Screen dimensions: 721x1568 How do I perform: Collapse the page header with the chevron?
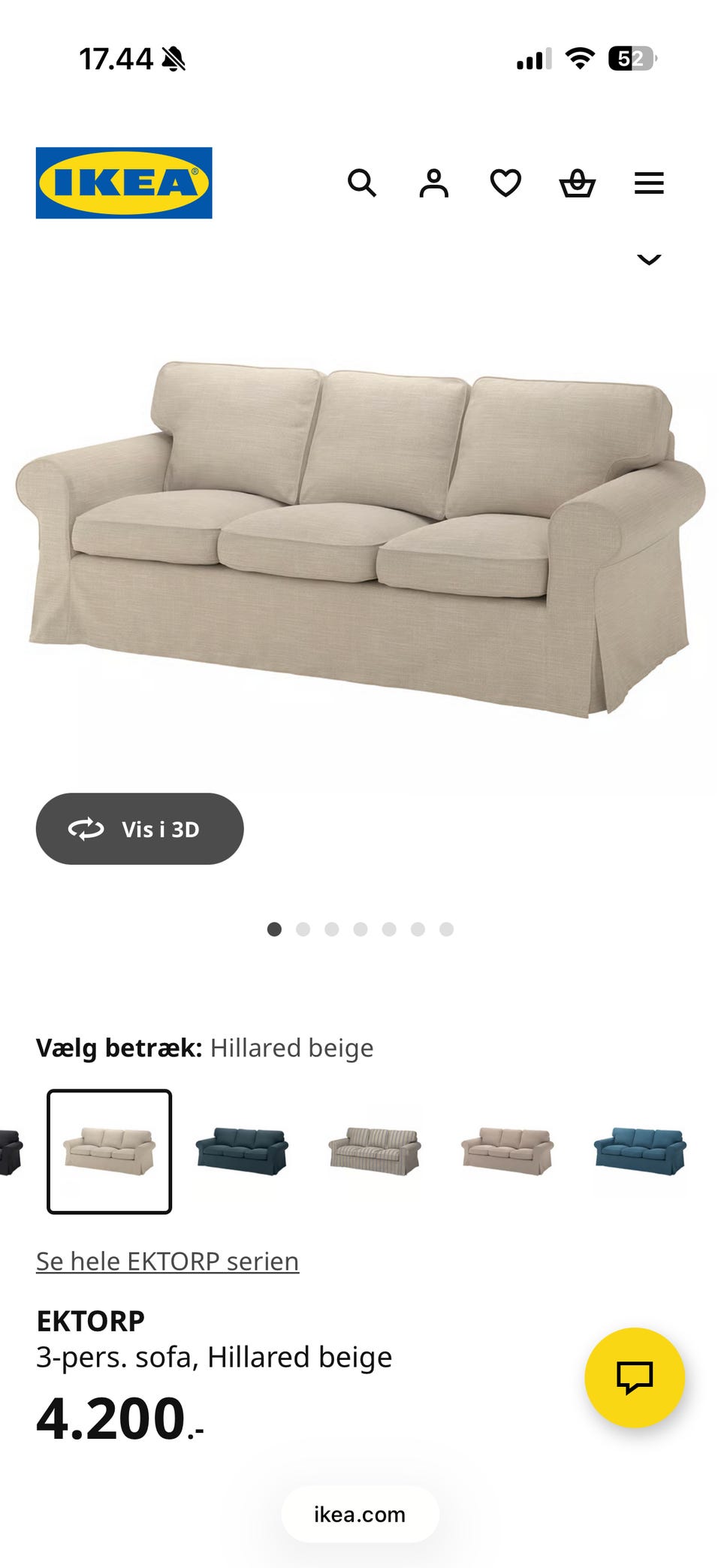pos(648,259)
